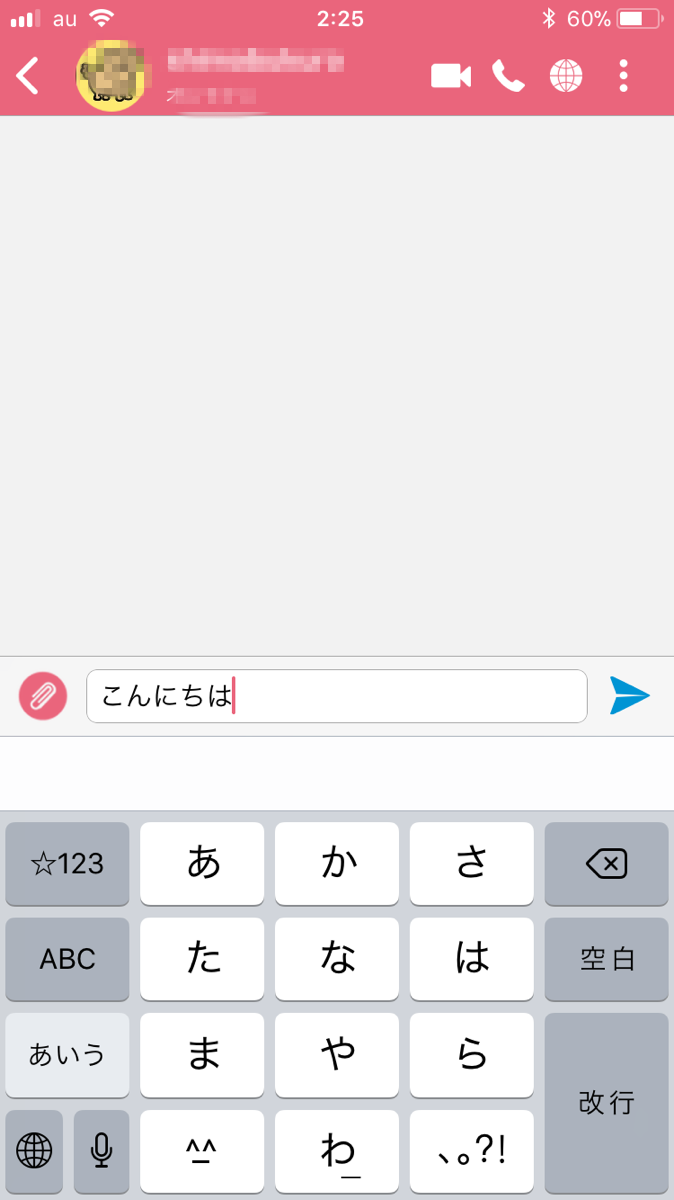Send the message こんにちは
Viewport: 674px width, 1200px height.
(630, 695)
